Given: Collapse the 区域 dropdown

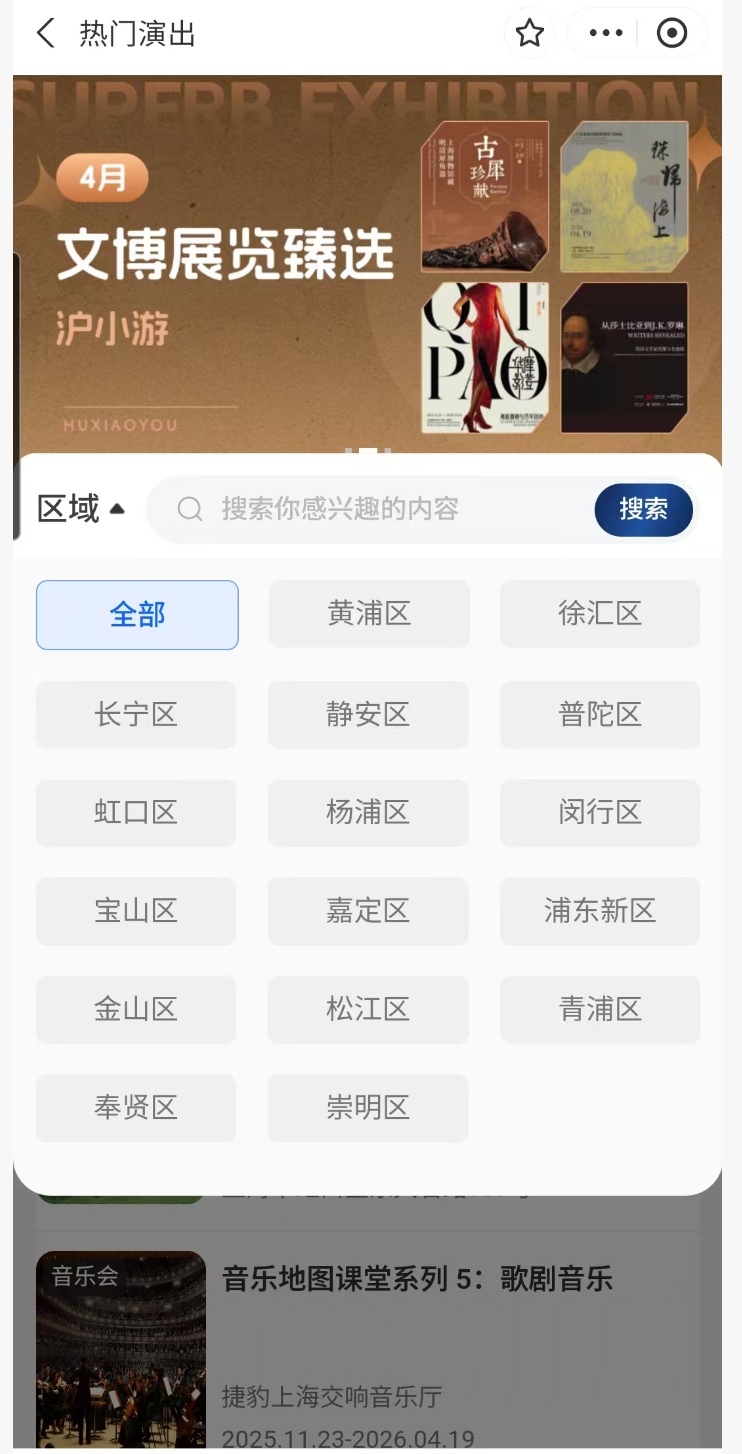Looking at the screenshot, I should tap(82, 509).
